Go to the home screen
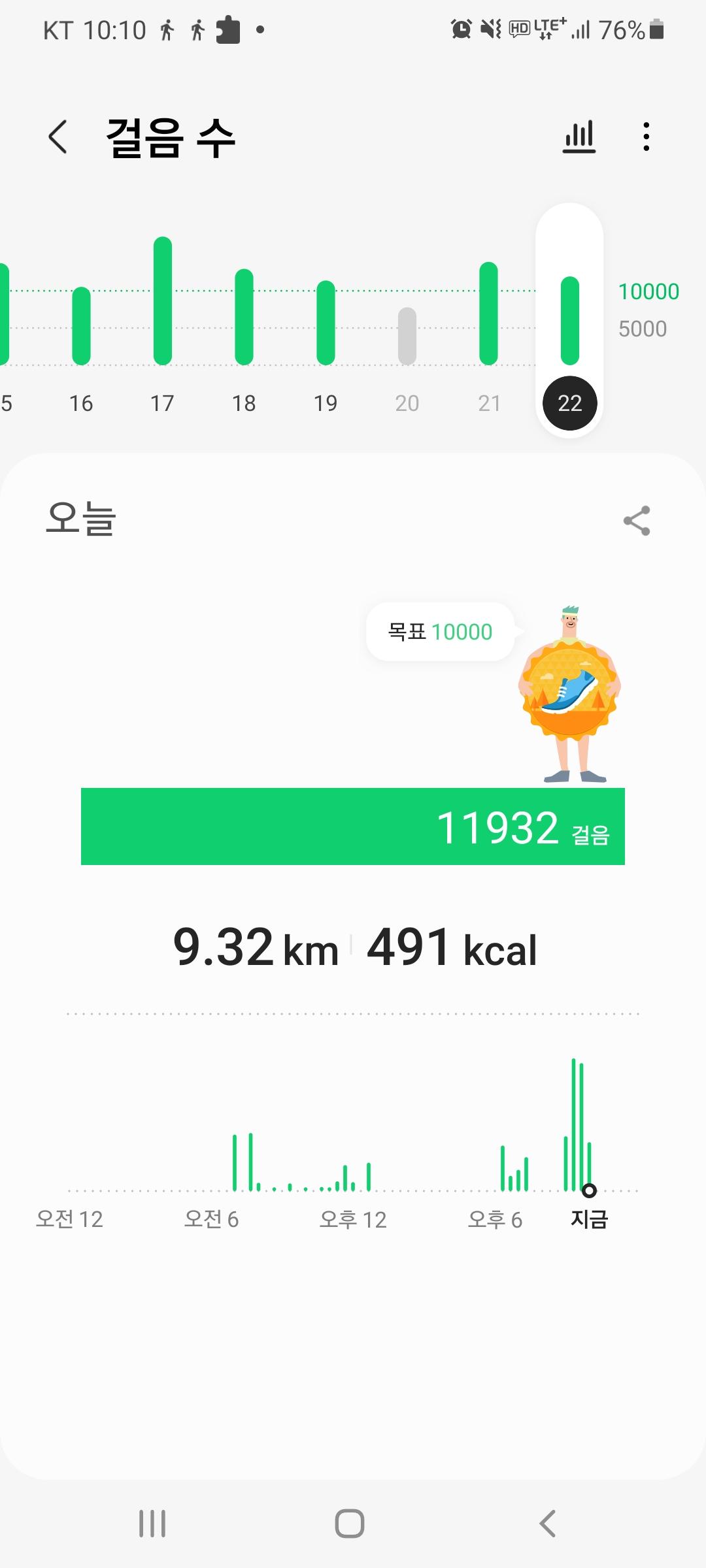Screen dimensions: 706x1568 point(350,1524)
